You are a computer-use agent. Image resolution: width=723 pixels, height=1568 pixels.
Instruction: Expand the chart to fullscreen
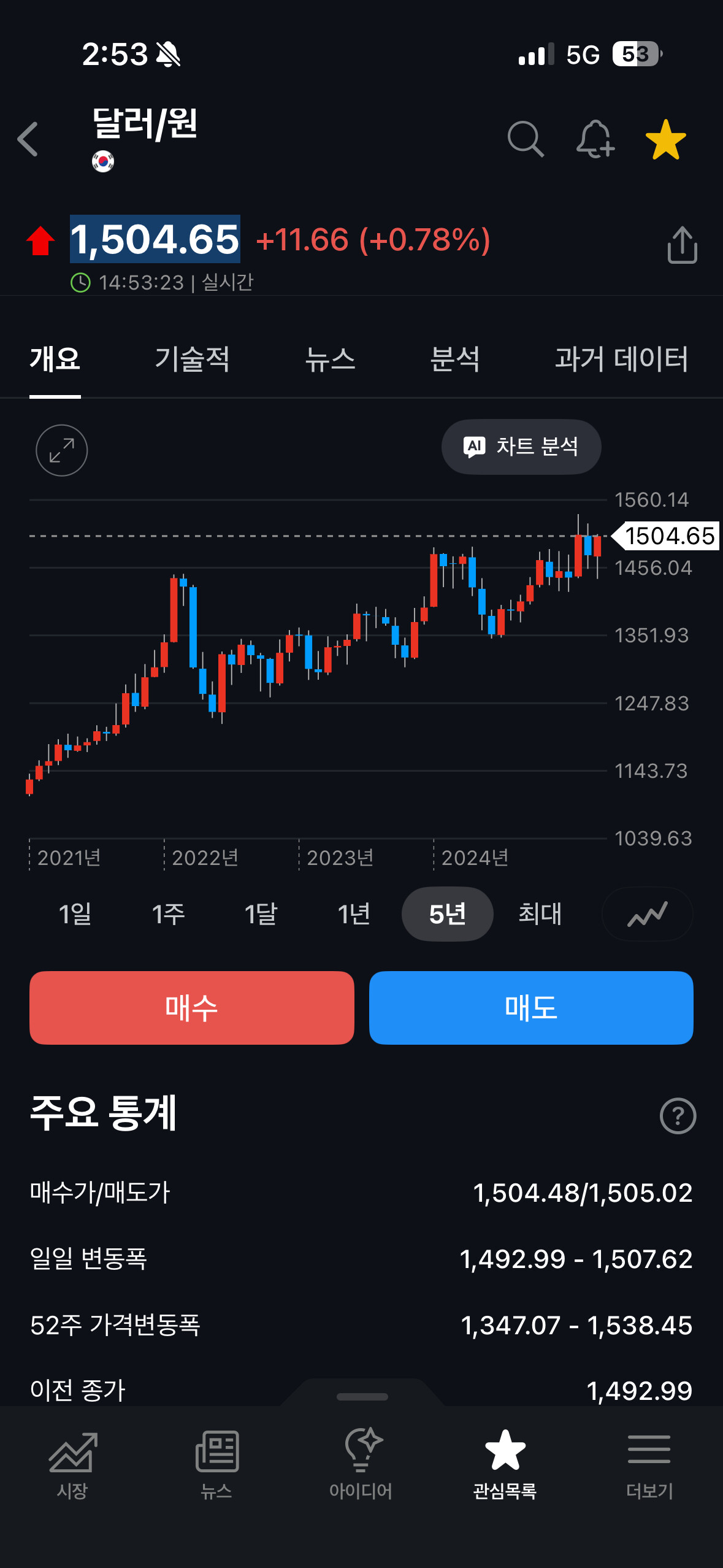click(x=62, y=450)
